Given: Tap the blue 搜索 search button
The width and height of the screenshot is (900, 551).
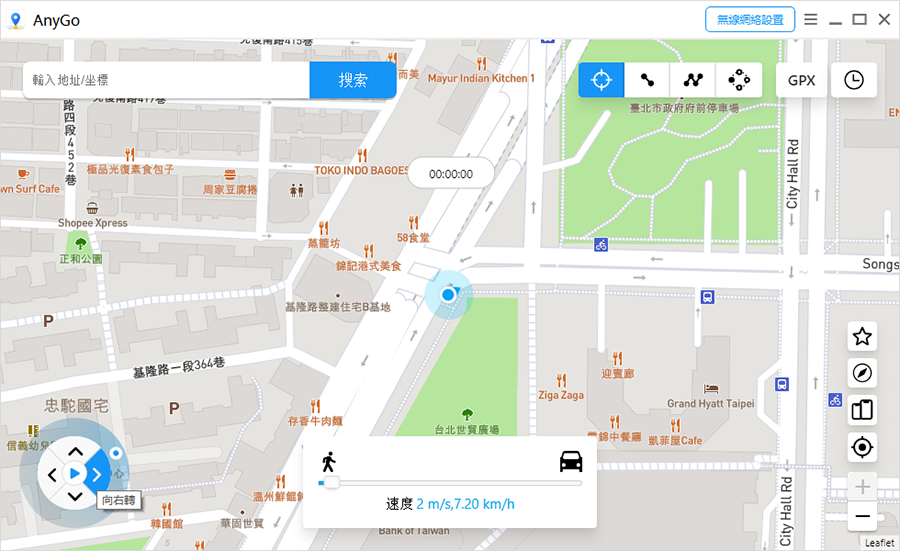Looking at the screenshot, I should [x=352, y=80].
